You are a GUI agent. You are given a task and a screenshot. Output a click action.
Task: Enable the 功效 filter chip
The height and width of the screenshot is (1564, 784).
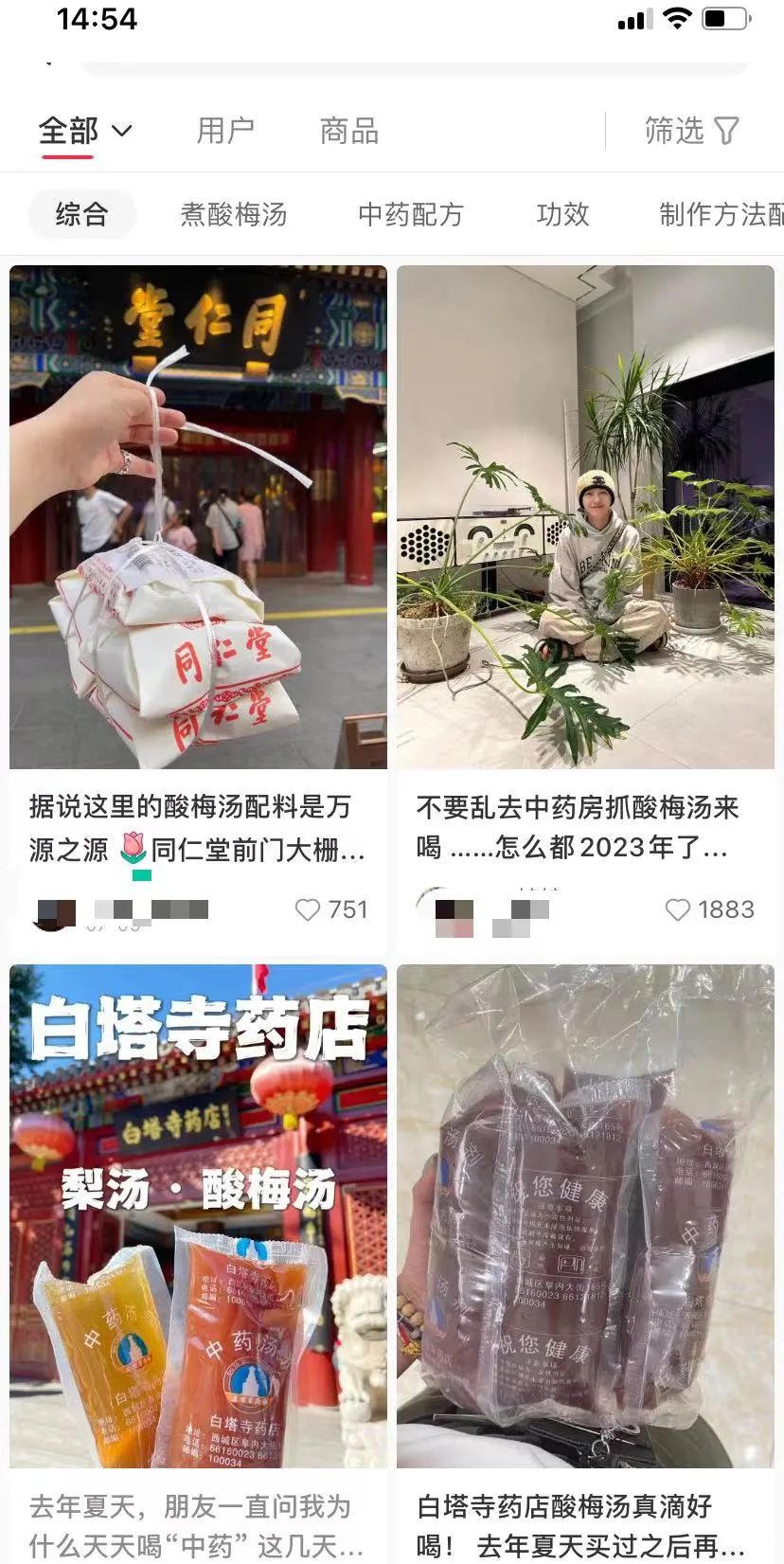561,215
